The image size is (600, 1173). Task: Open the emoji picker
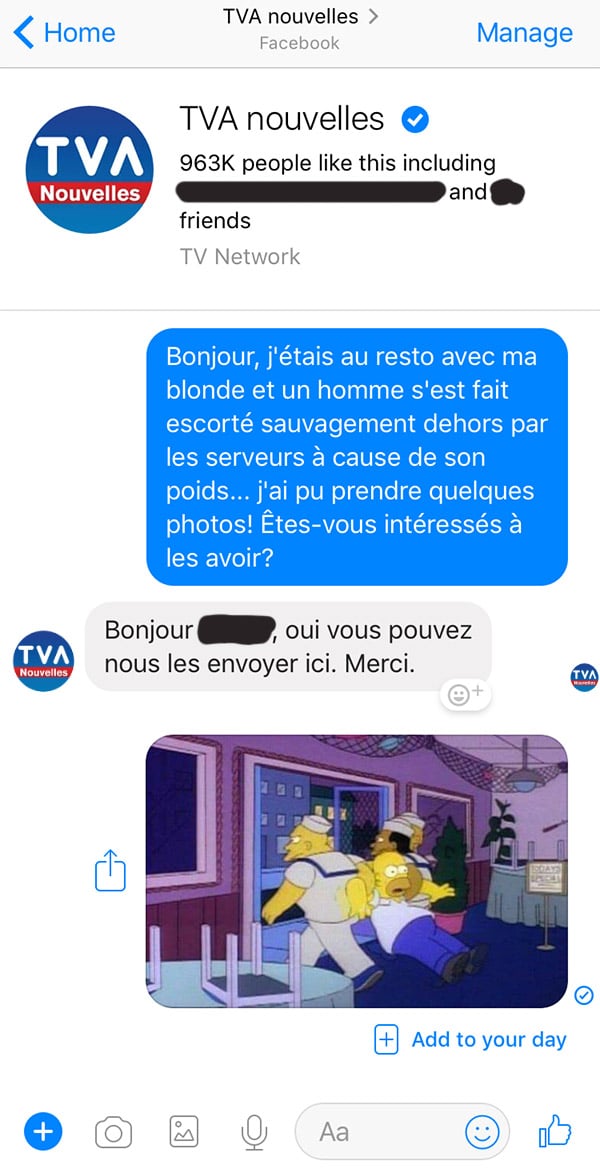(x=482, y=1131)
